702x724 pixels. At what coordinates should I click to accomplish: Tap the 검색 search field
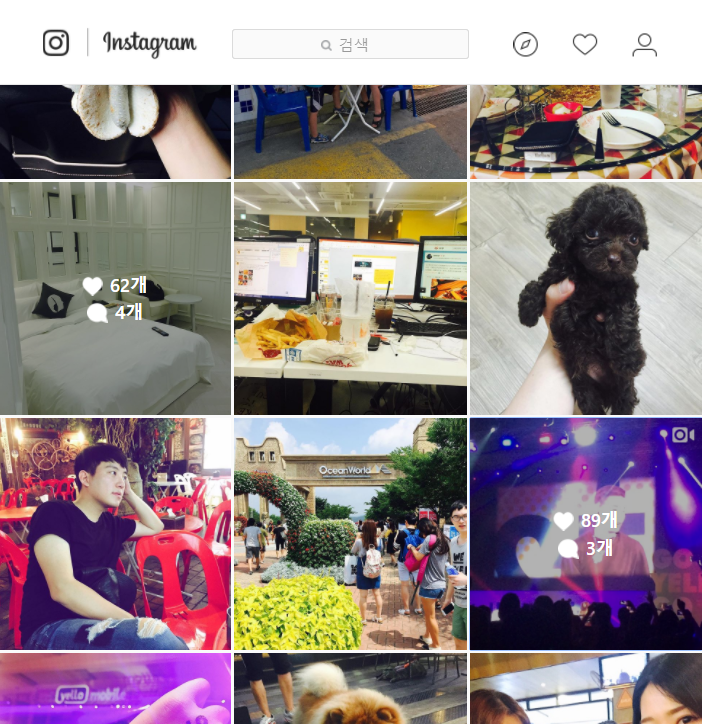[x=350, y=44]
